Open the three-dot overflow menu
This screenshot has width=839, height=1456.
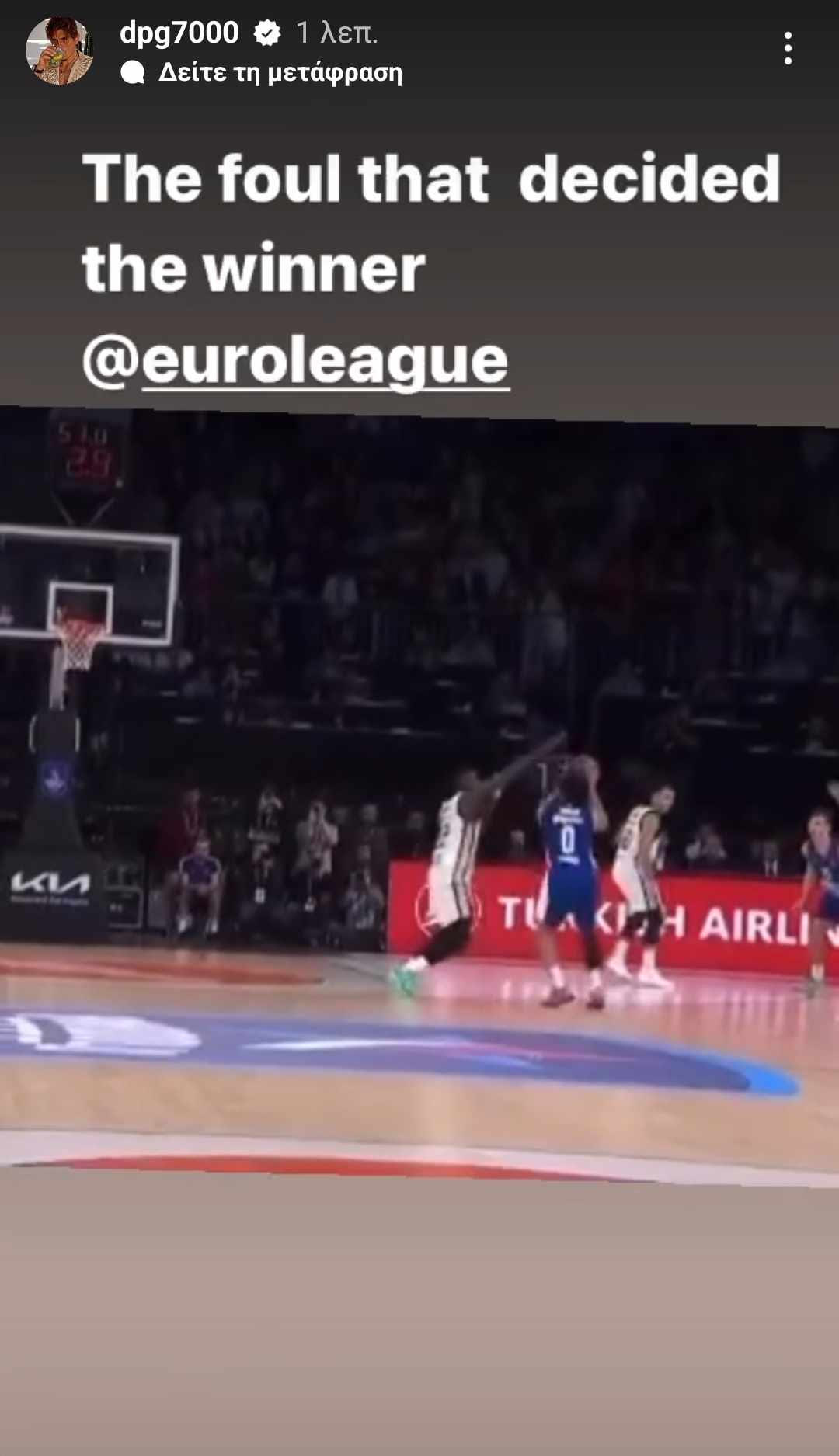(788, 48)
